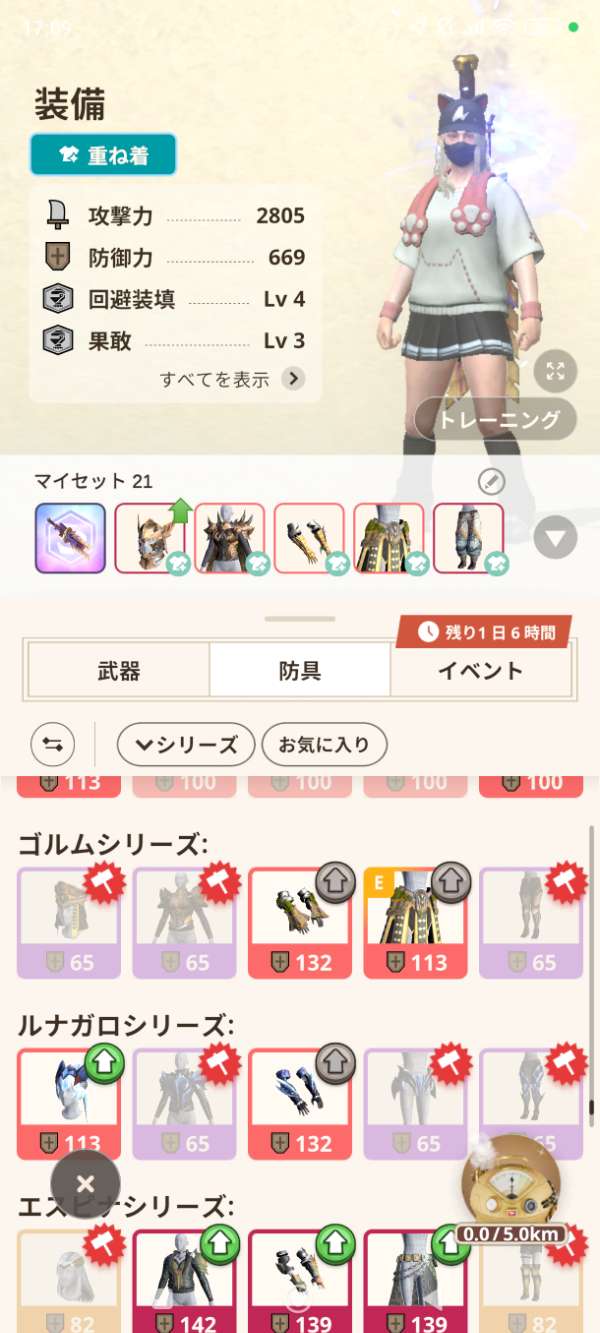Image resolution: width=600 pixels, height=1333 pixels.
Task: Open the トレーニング button
Action: click(496, 420)
